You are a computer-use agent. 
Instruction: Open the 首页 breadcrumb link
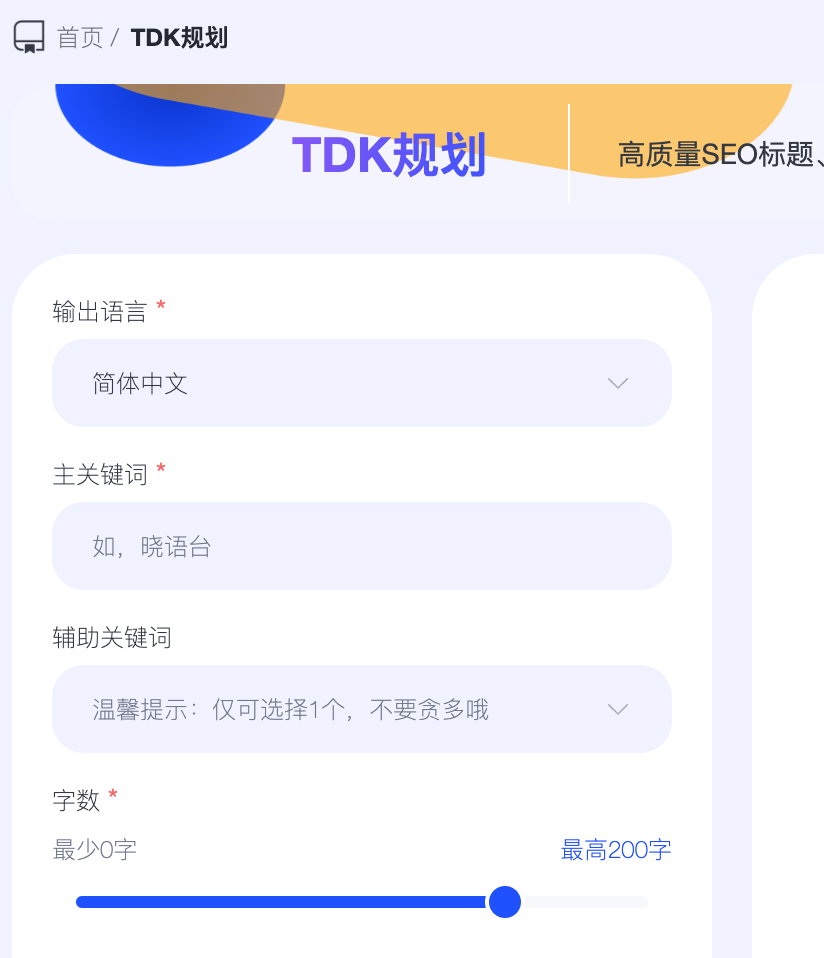pyautogui.click(x=80, y=38)
